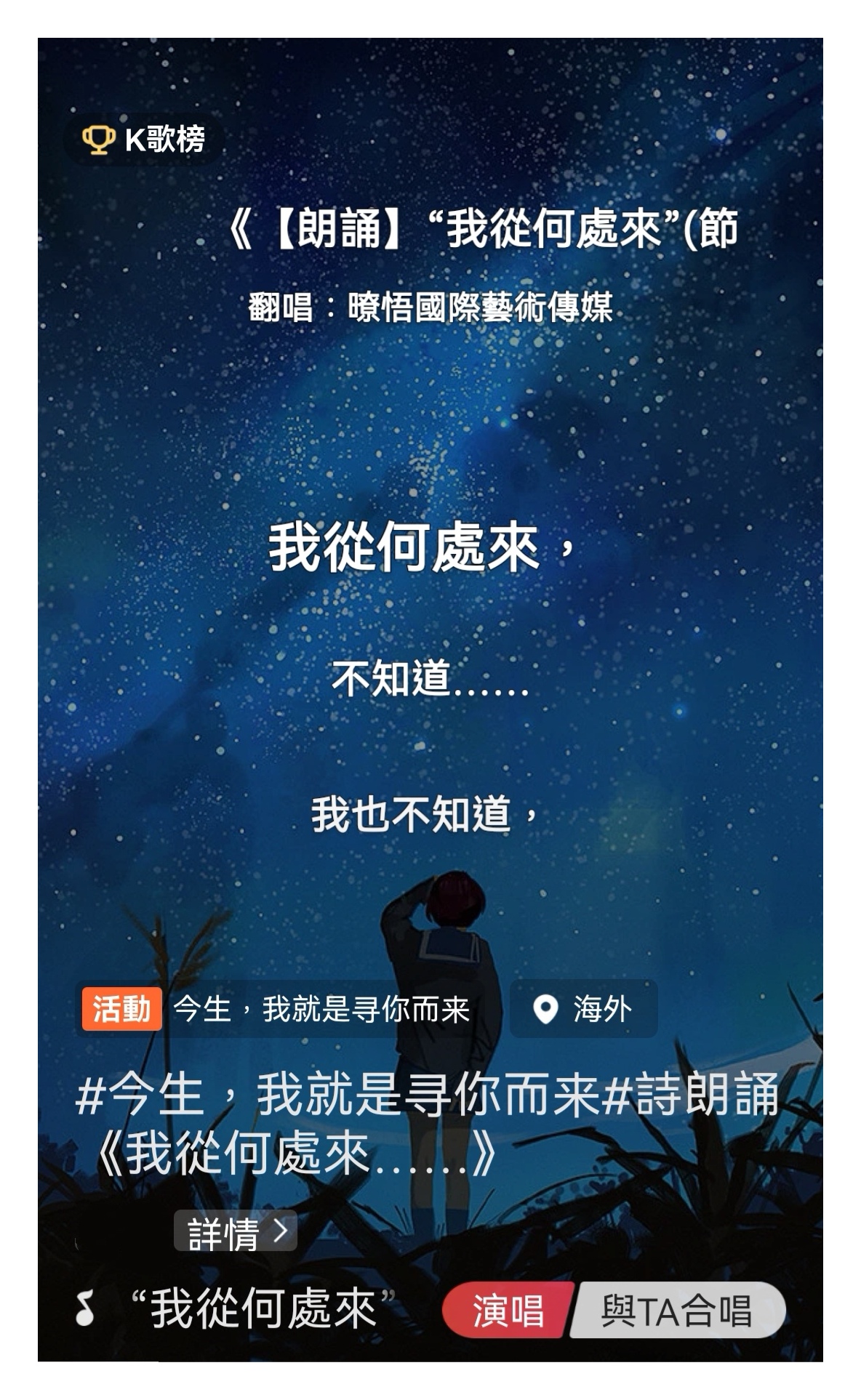Viewport: 861px width, 1400px height.
Task: Tap the 海外 location chip
Action: click(584, 1010)
